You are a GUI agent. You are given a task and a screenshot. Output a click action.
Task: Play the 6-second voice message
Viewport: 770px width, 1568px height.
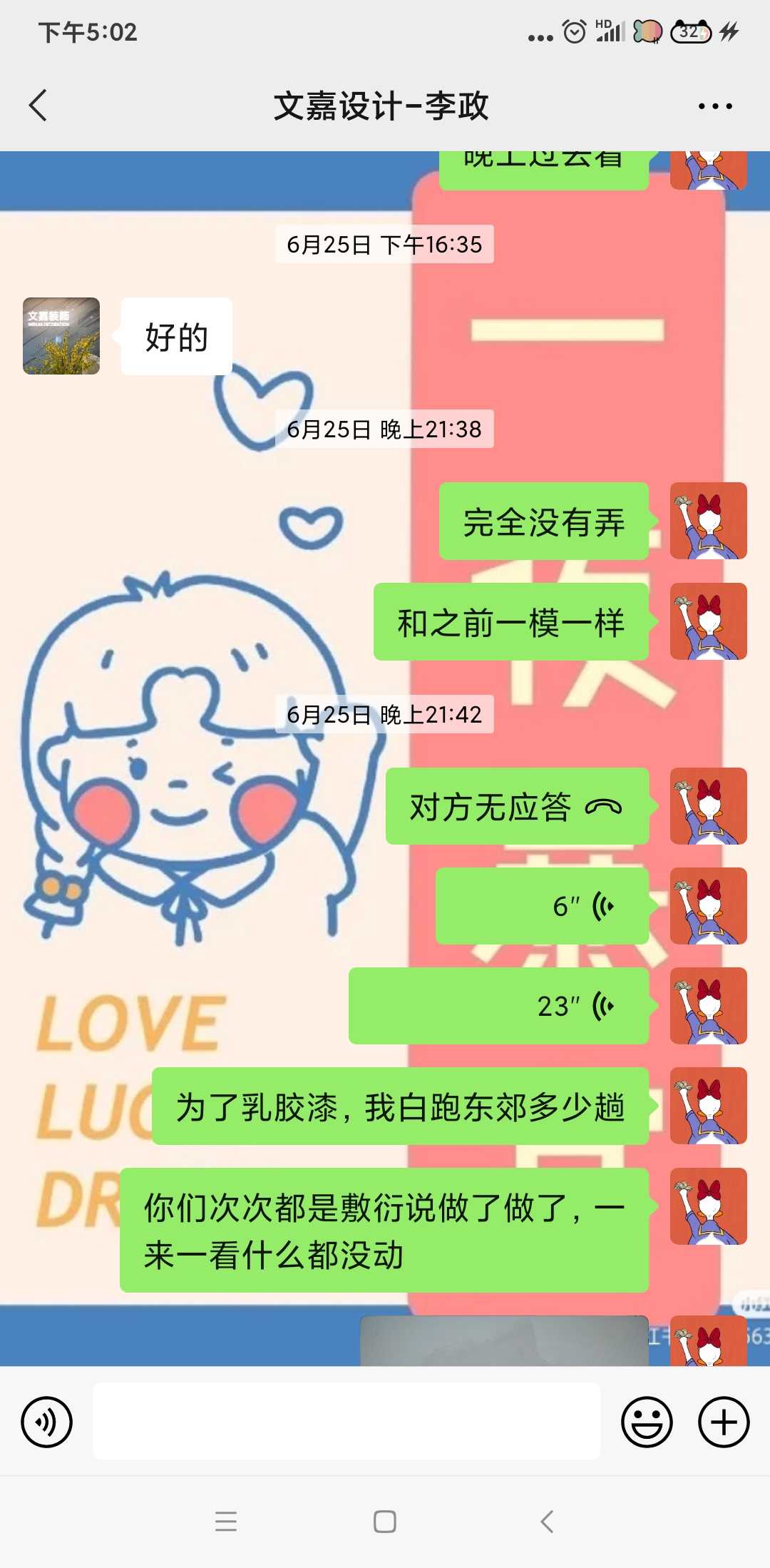542,906
